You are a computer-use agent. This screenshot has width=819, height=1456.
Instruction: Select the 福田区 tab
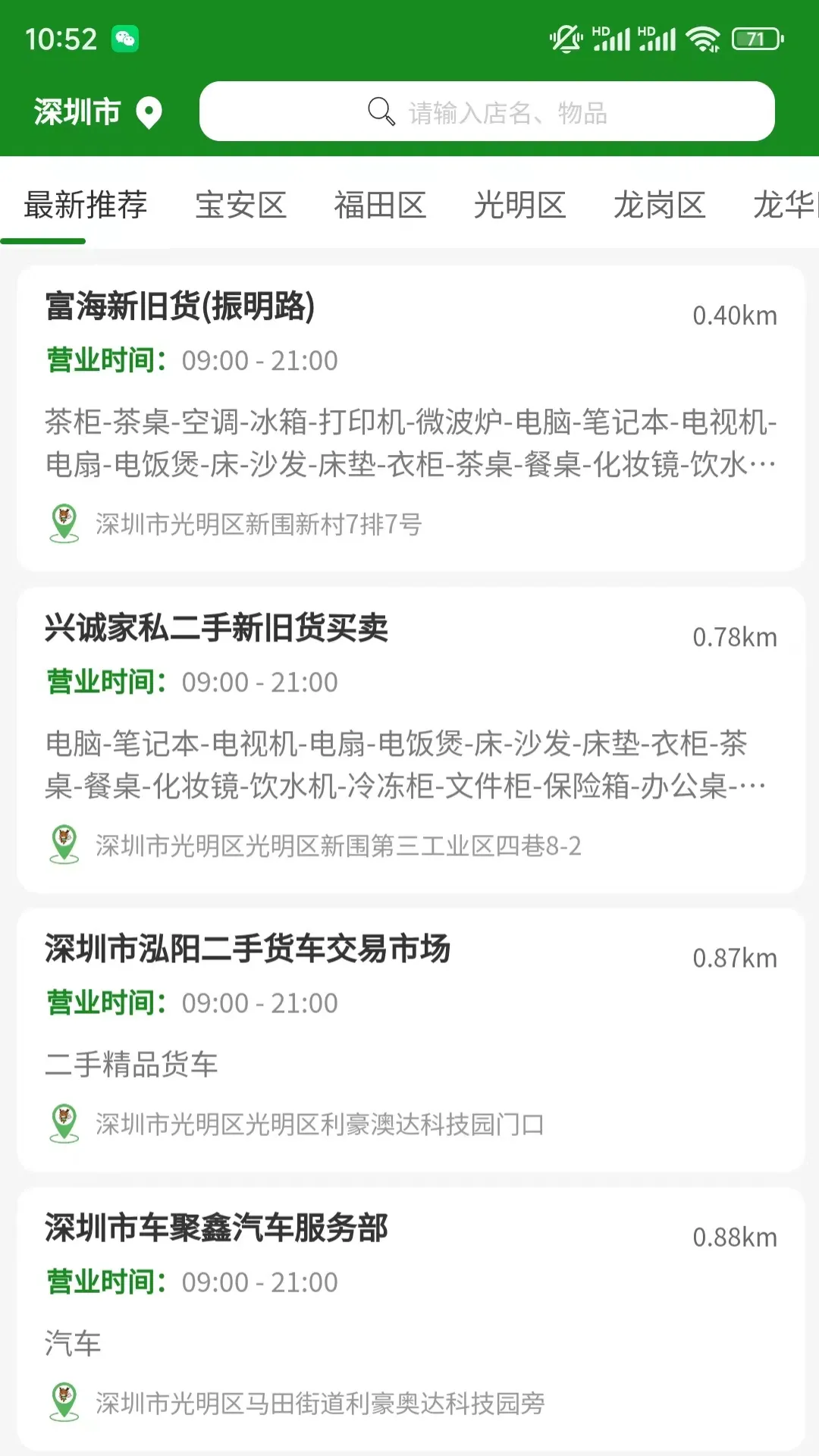click(x=381, y=205)
